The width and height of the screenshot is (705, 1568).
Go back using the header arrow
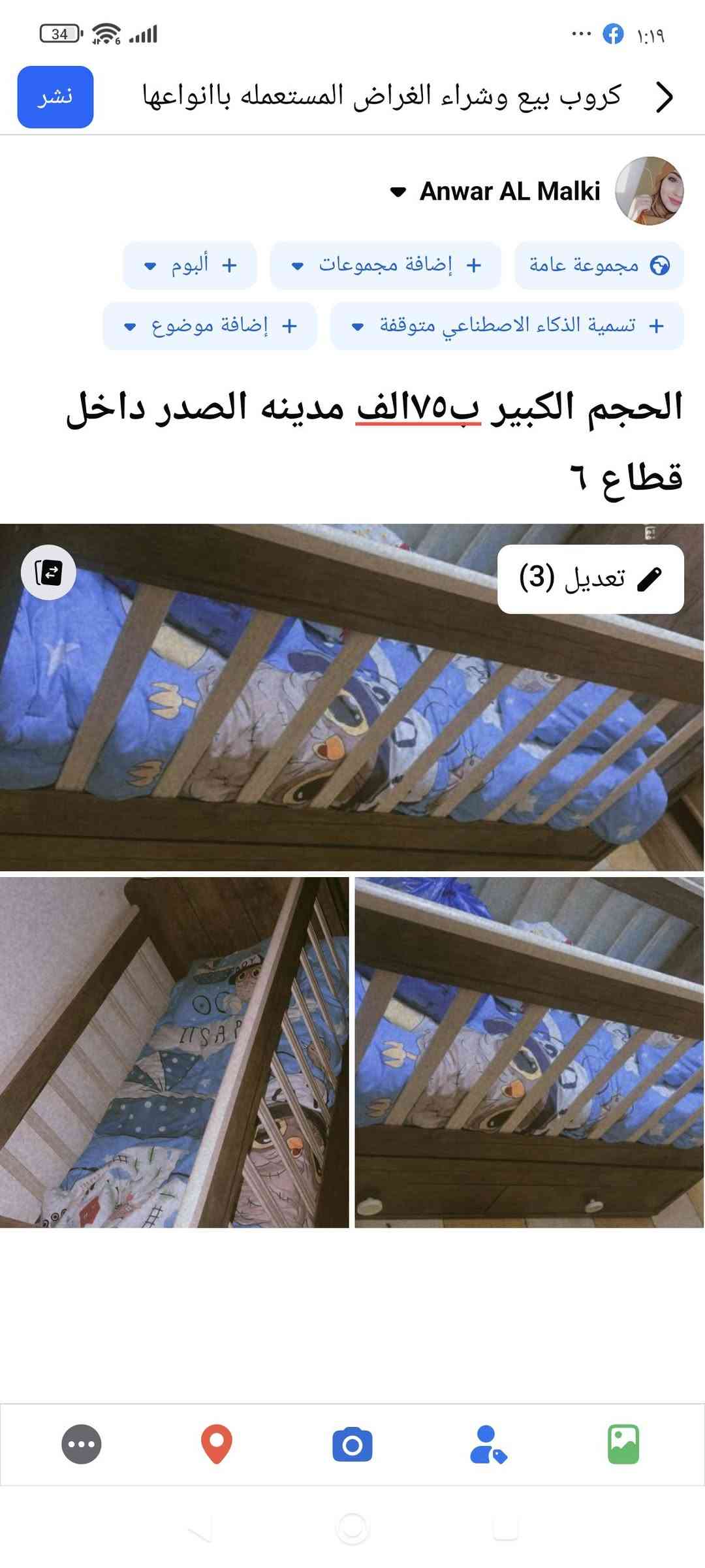coord(664,97)
